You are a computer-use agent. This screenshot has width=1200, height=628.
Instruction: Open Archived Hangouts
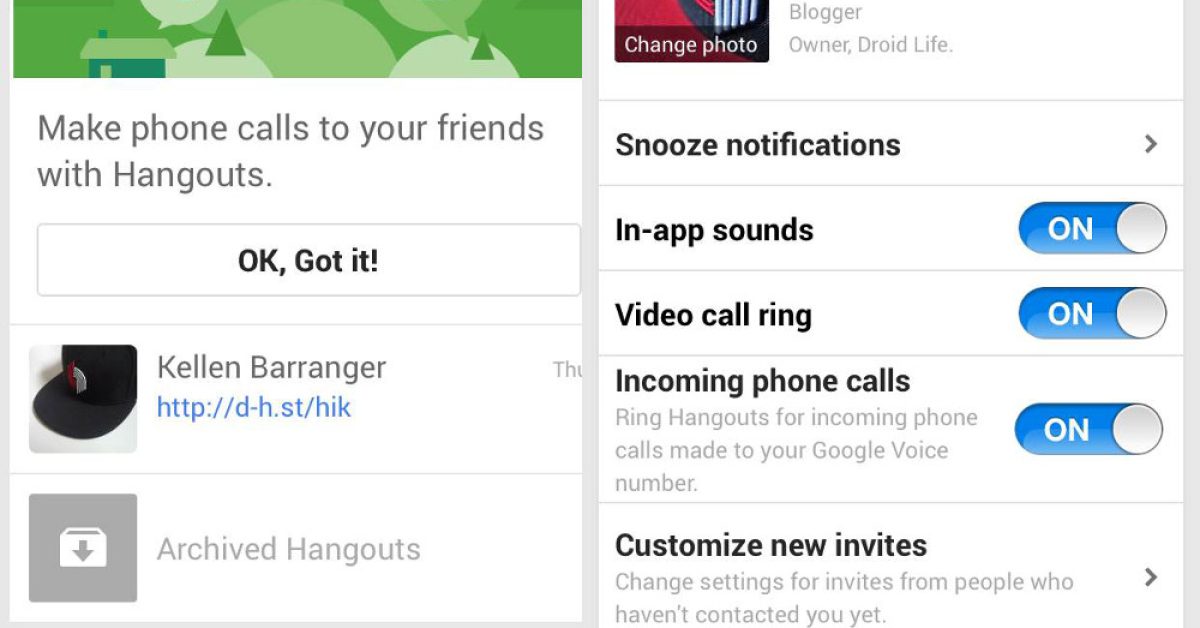(288, 549)
